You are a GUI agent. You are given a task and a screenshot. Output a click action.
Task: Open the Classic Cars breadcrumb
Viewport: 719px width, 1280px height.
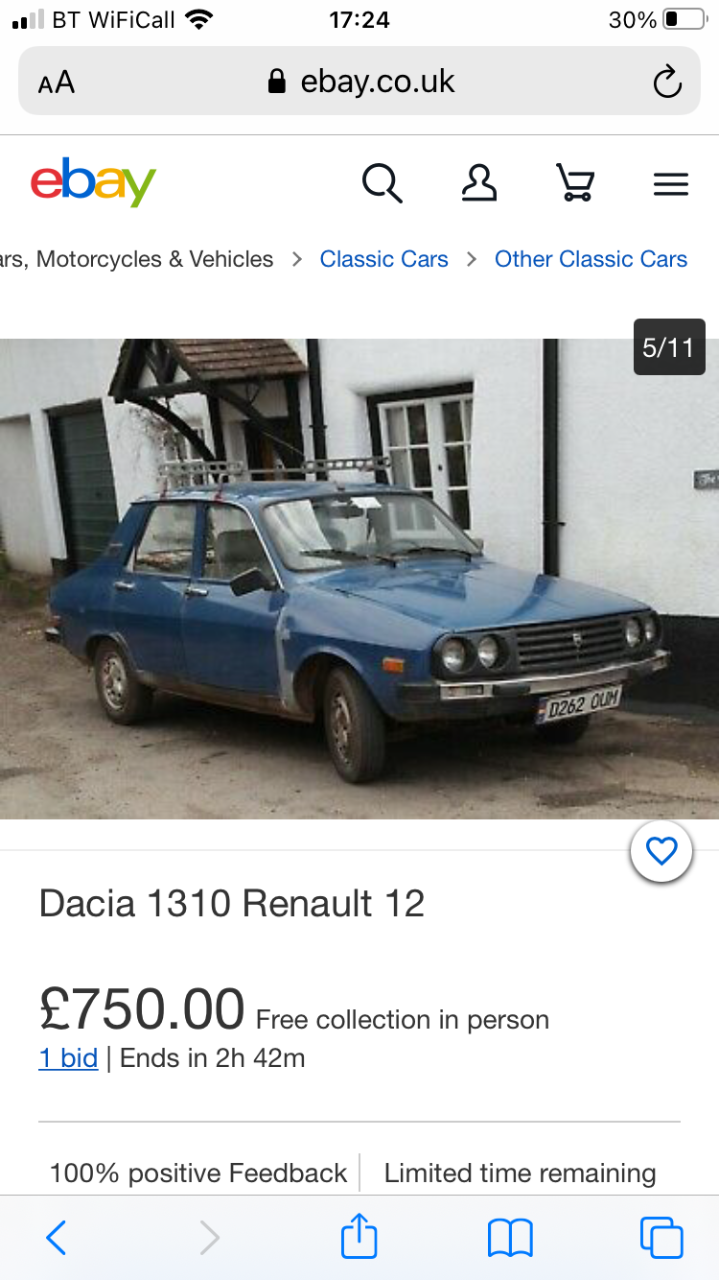click(x=384, y=259)
